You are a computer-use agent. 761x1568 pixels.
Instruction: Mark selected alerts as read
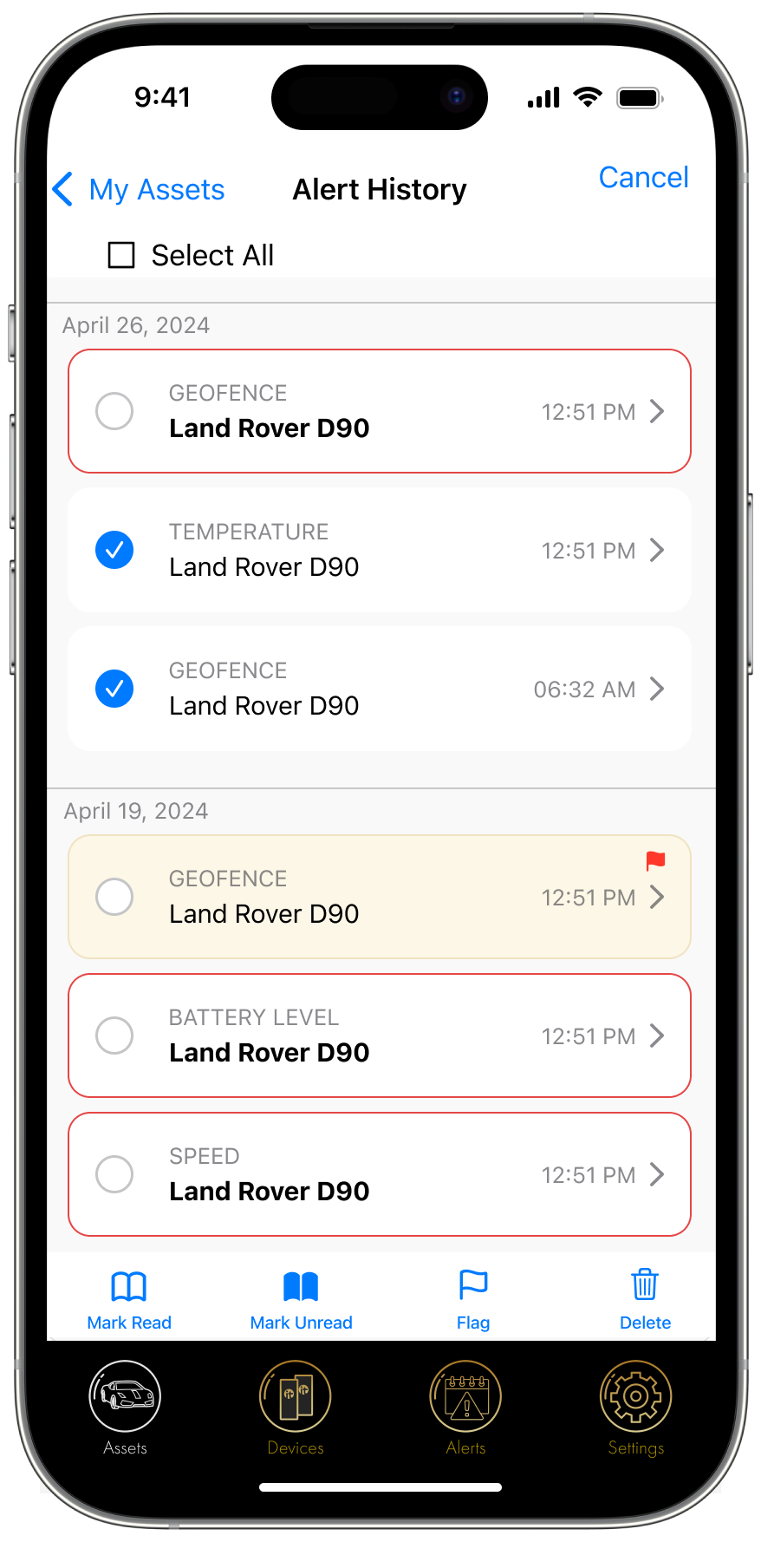point(129,1299)
